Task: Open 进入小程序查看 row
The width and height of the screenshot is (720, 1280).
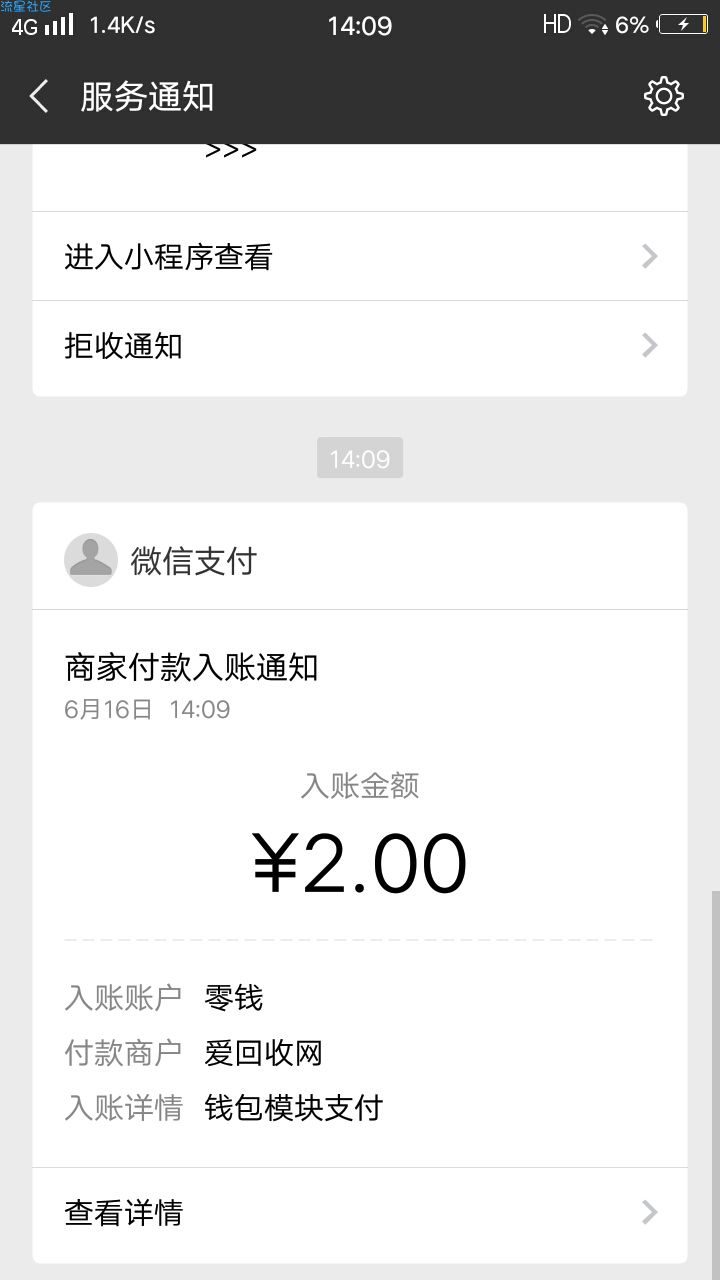Action: click(x=360, y=257)
